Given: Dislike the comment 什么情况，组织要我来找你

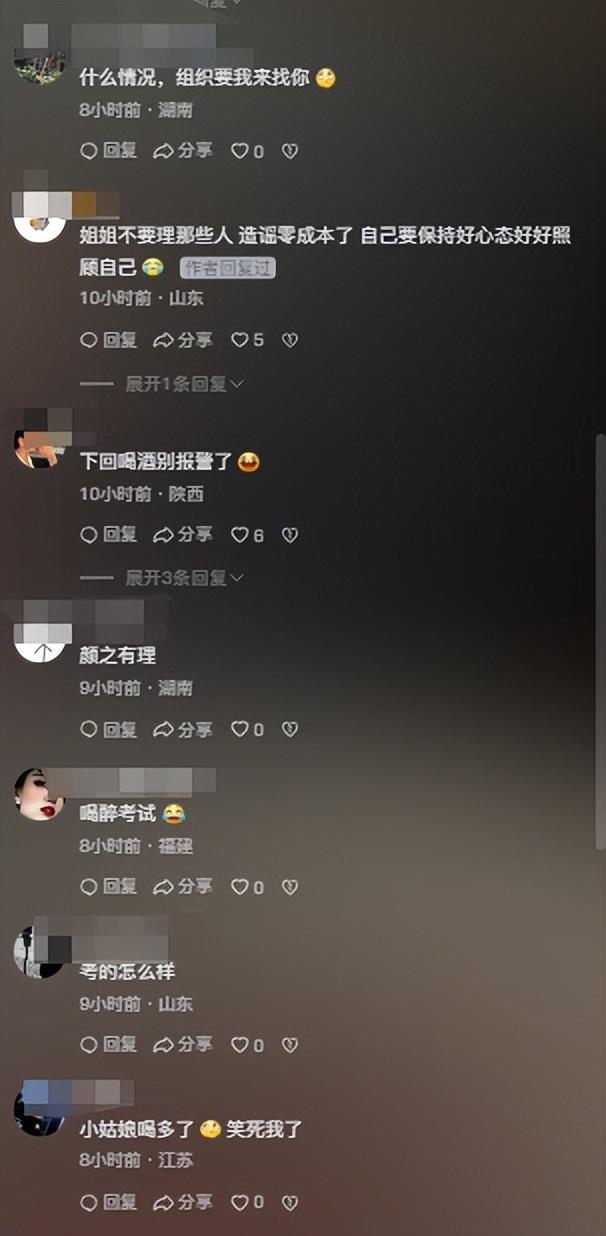Looking at the screenshot, I should [290, 151].
